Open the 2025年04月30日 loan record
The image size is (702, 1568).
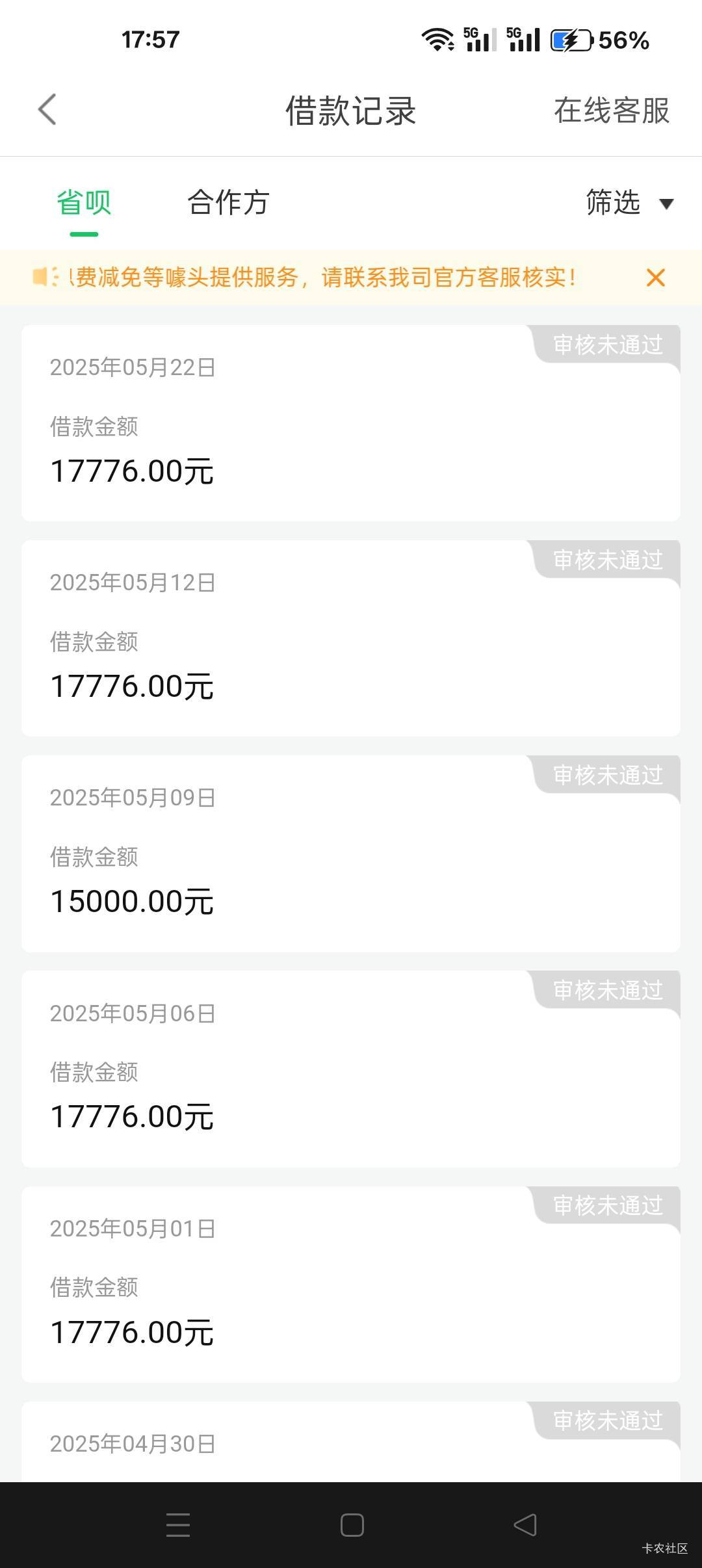[x=351, y=1442]
